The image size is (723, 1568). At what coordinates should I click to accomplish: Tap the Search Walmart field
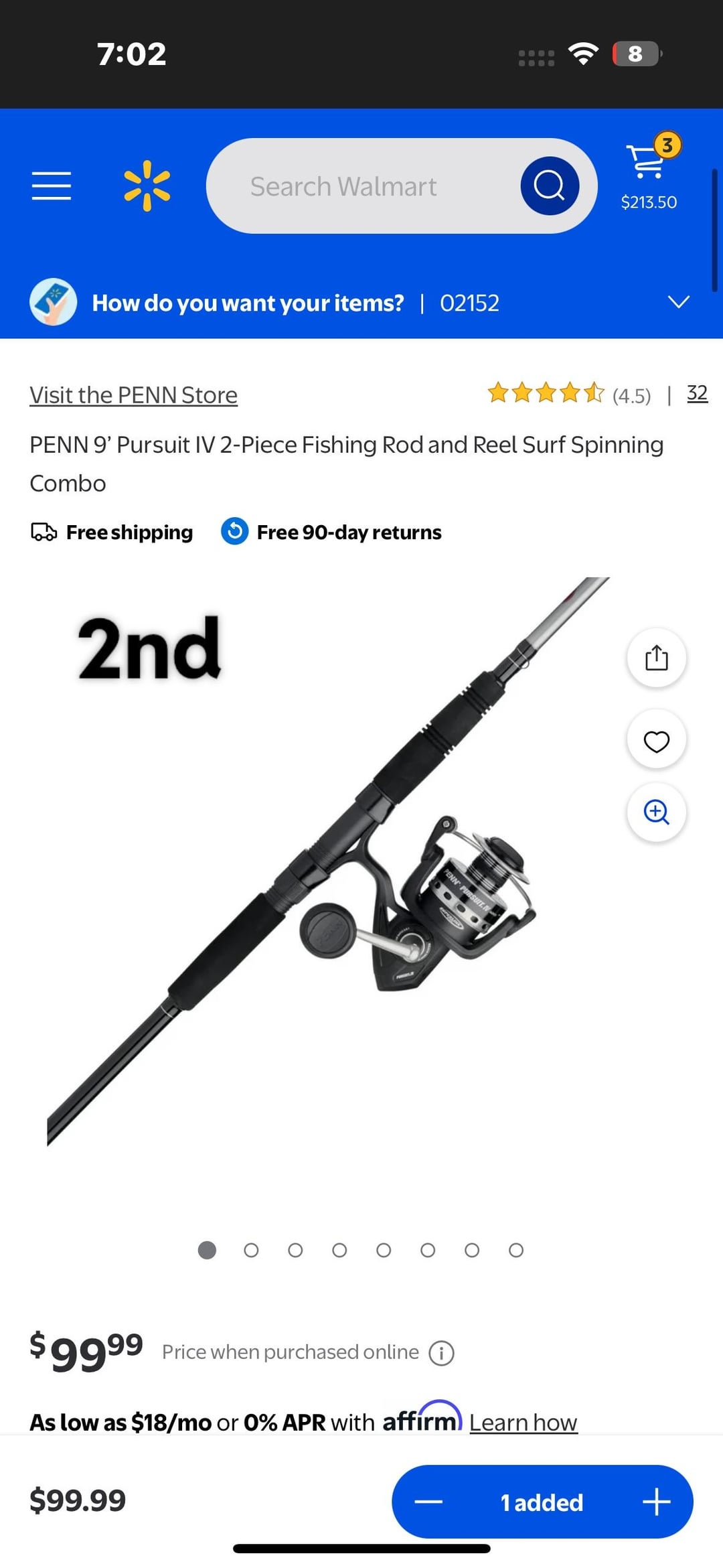pos(361,186)
